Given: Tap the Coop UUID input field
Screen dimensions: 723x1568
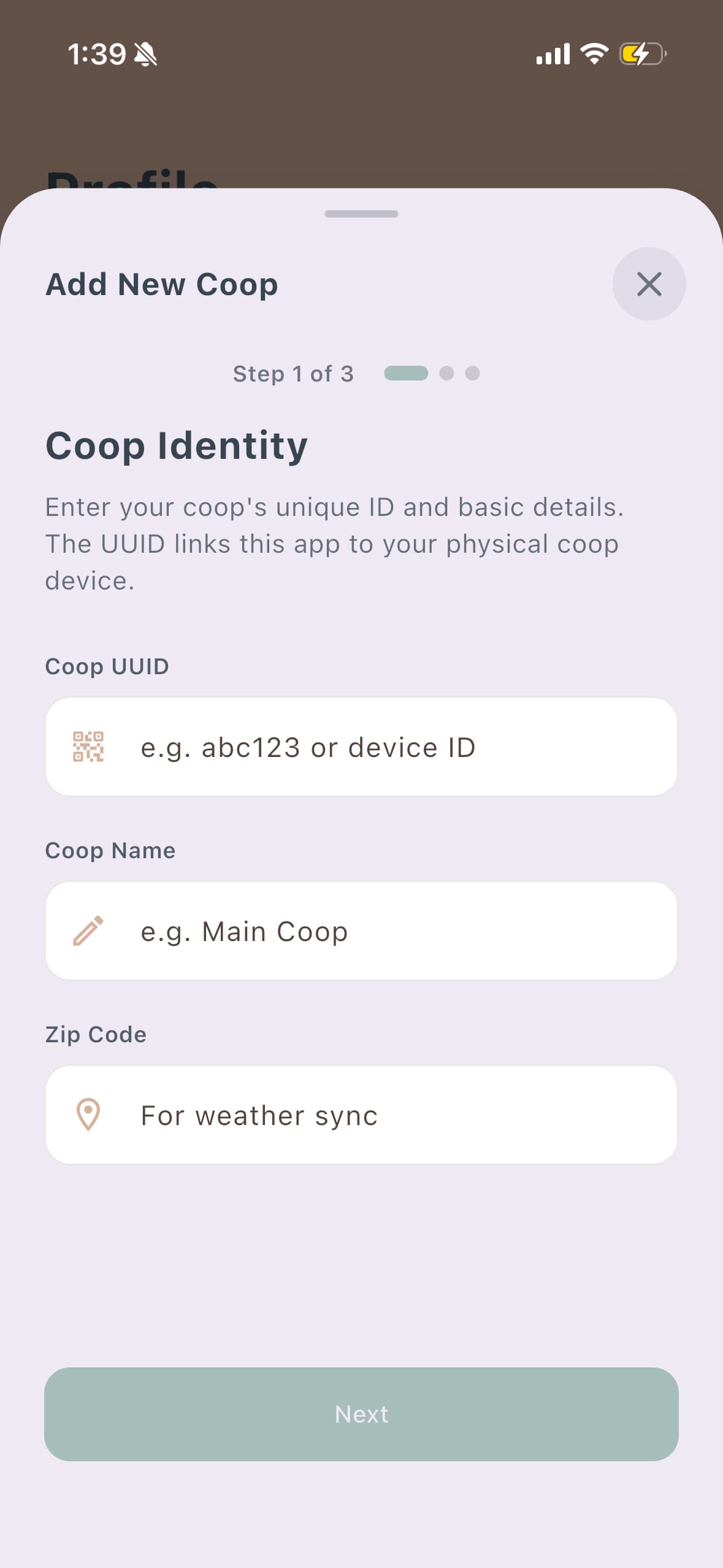Looking at the screenshot, I should click(392, 747).
